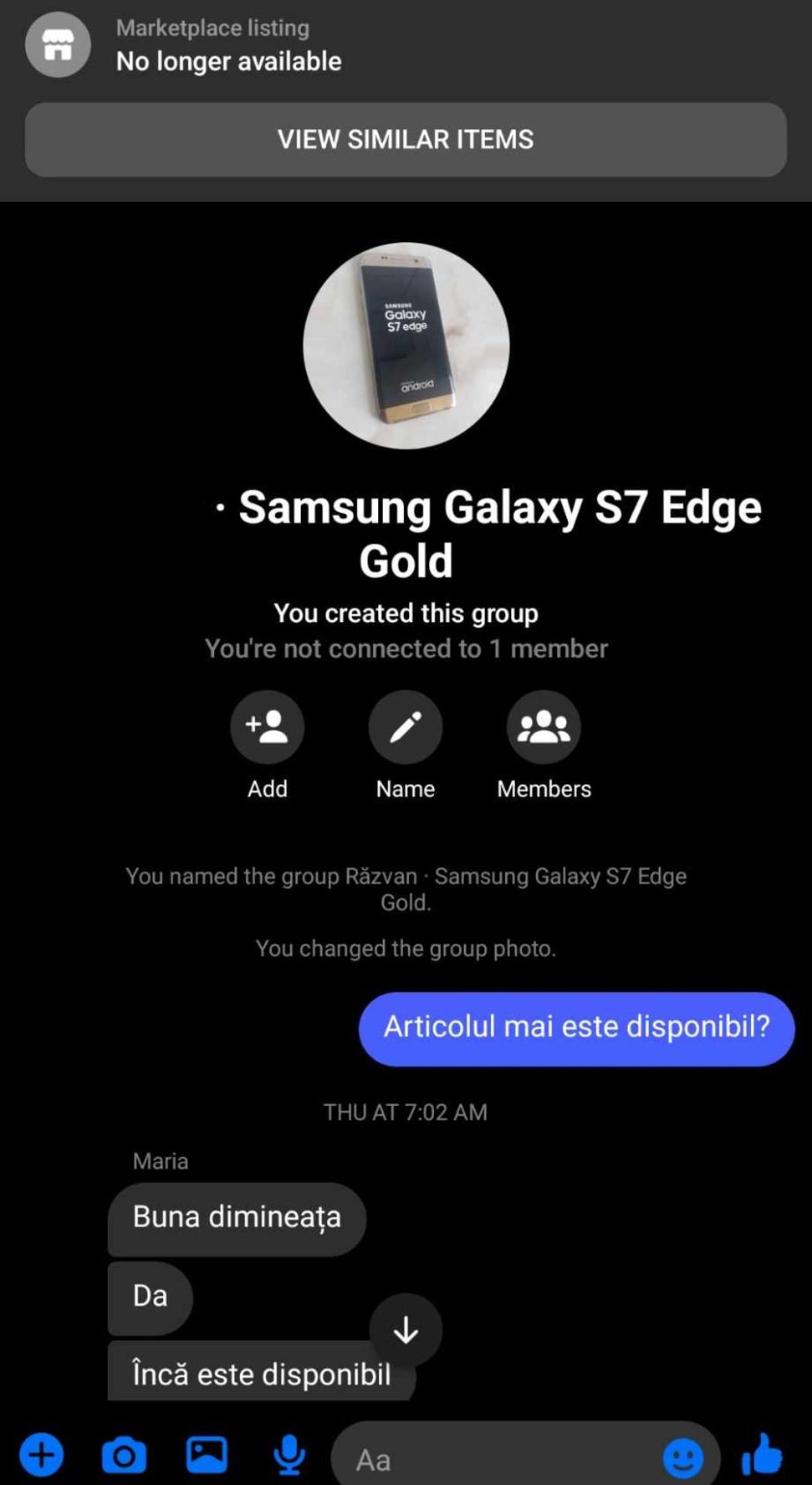Open the camera to take a photo
Screen dimensions: 812x1485
coord(124,1456)
